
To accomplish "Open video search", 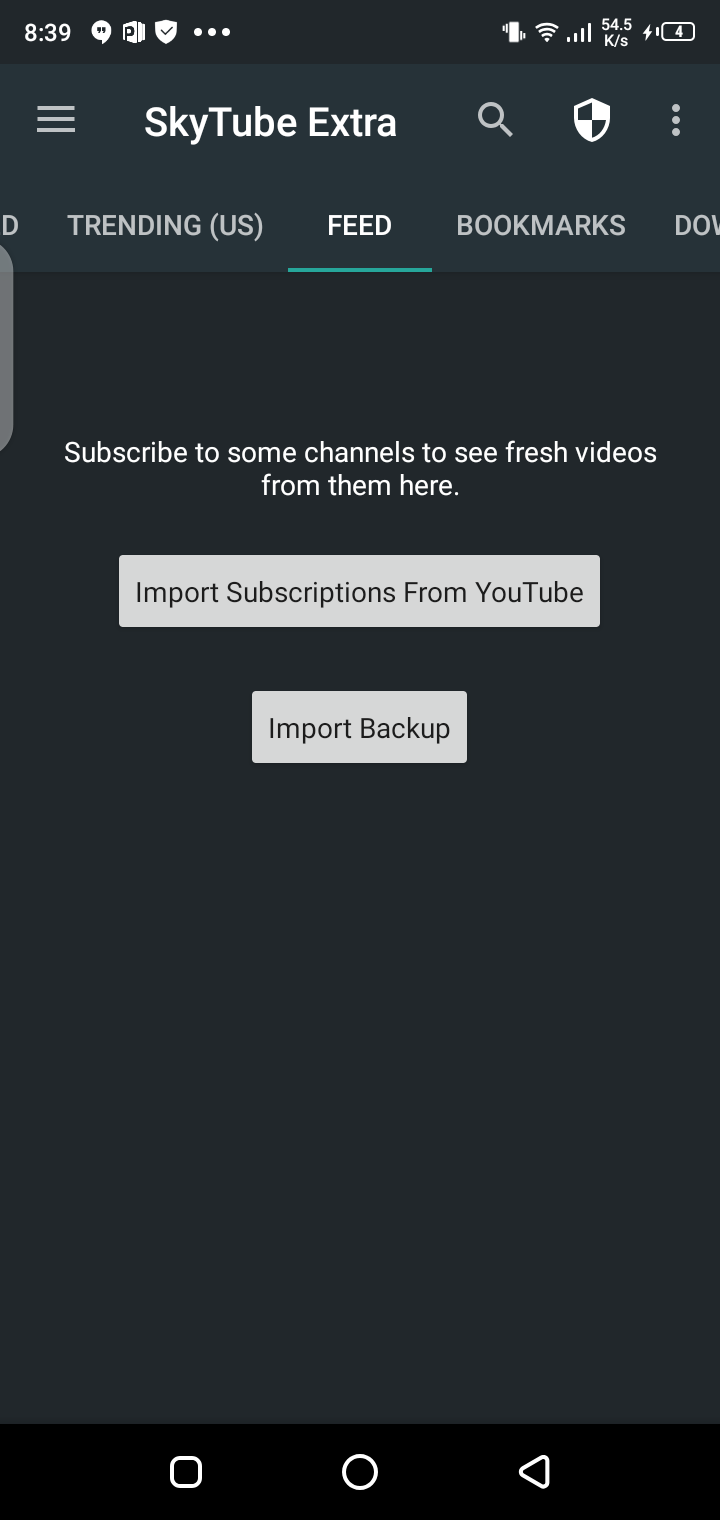I will point(495,121).
